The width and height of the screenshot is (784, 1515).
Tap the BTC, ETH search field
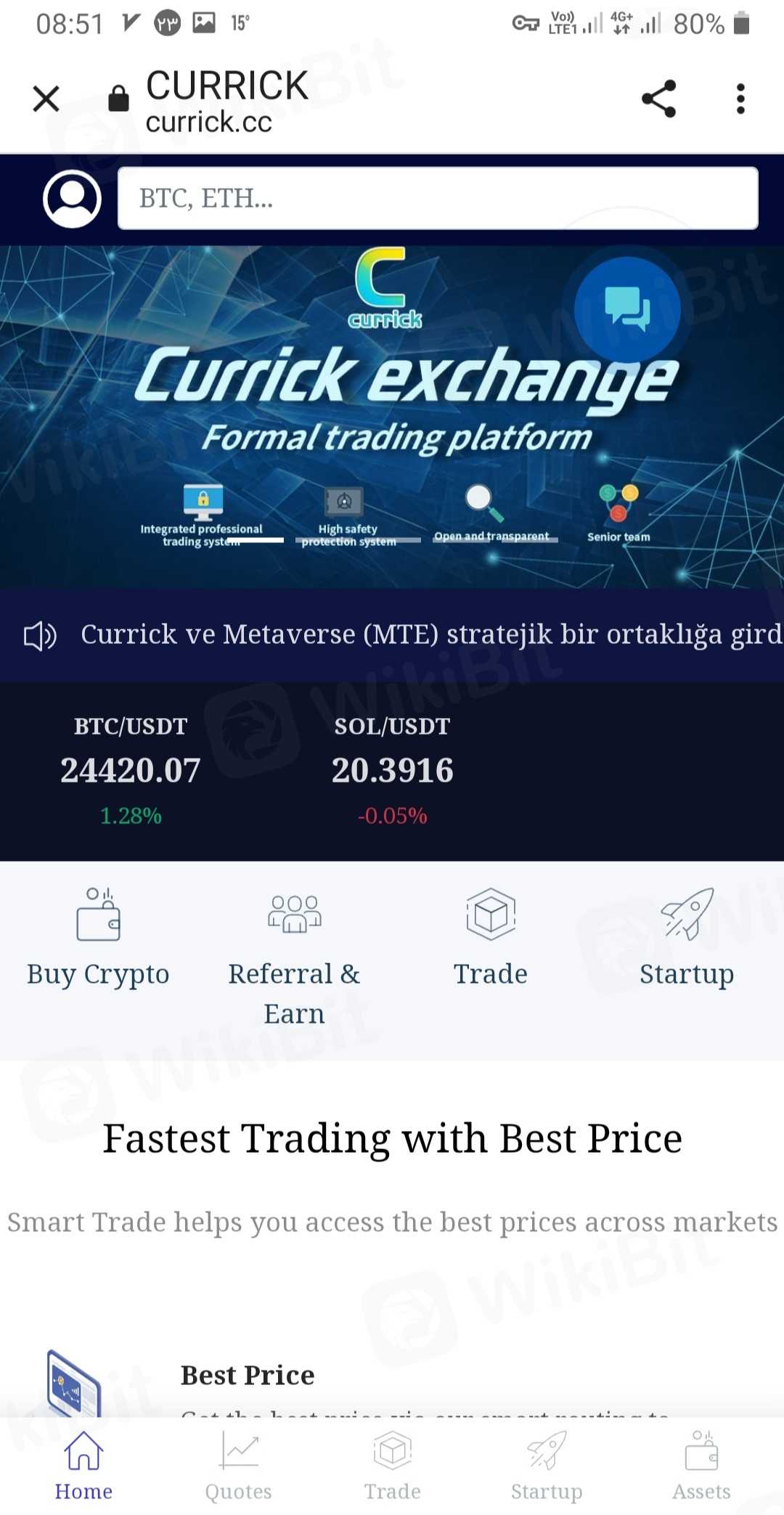(438, 198)
